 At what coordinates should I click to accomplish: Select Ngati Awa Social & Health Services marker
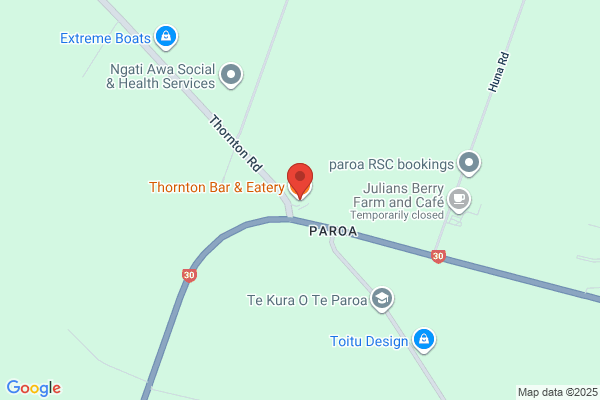pyautogui.click(x=231, y=75)
